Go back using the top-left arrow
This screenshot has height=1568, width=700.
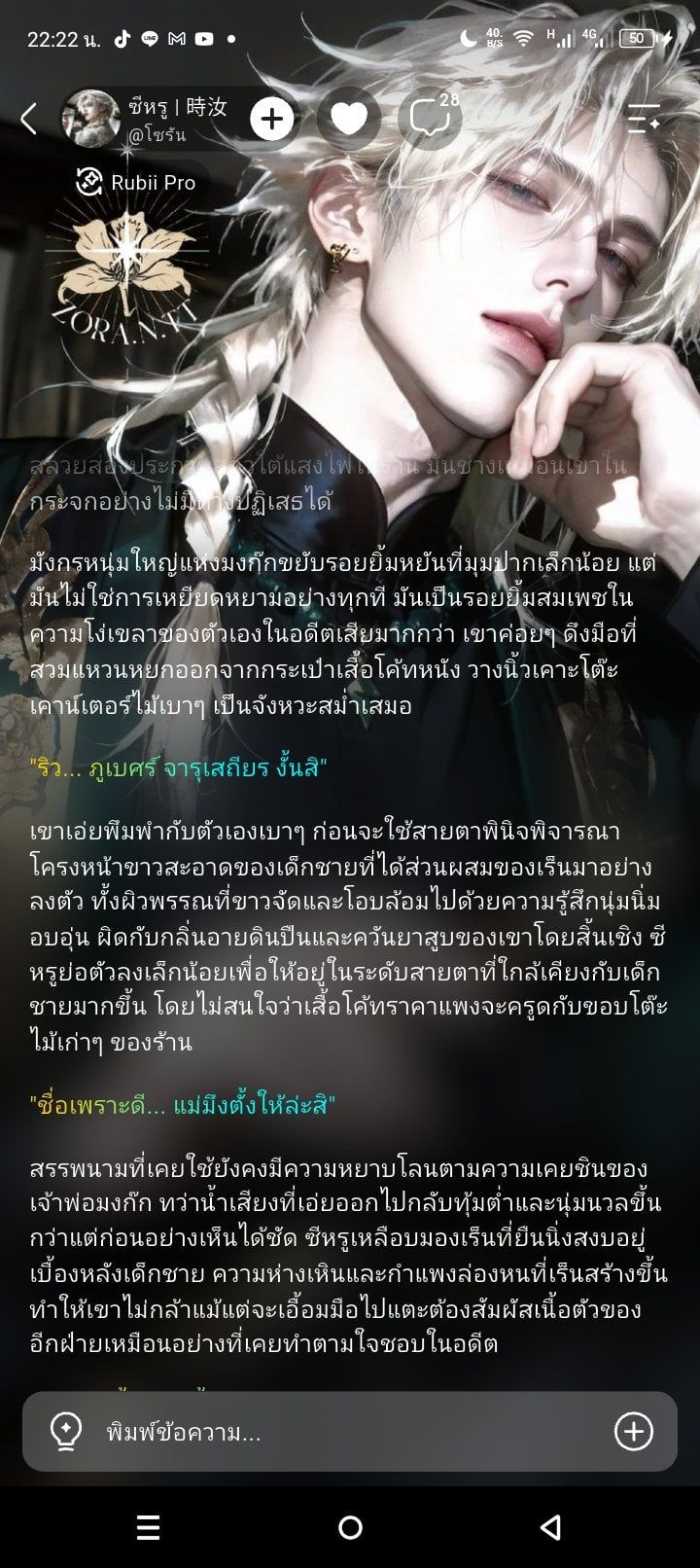click(29, 119)
